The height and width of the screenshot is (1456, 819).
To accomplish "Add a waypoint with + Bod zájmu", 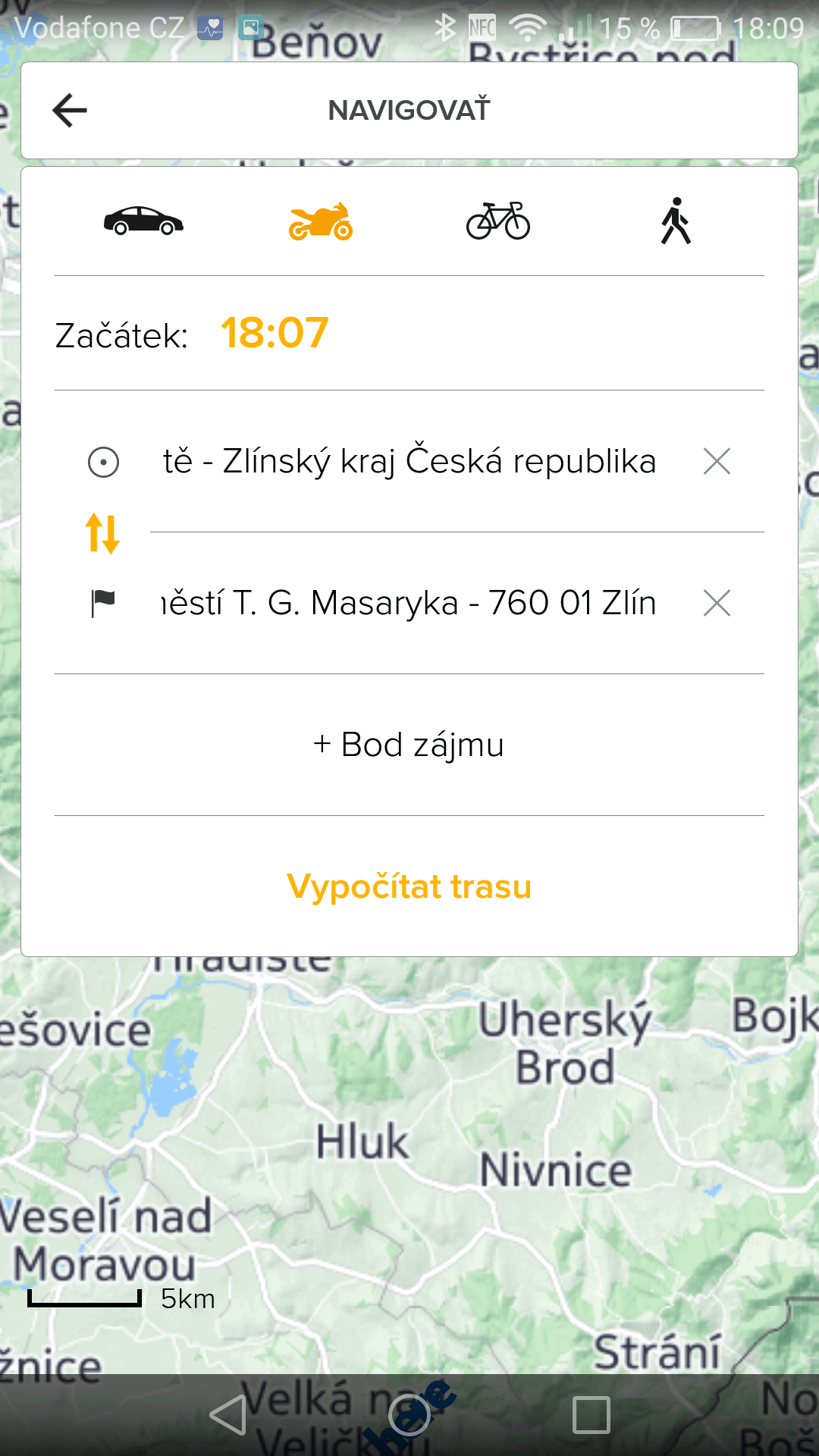I will tap(409, 745).
